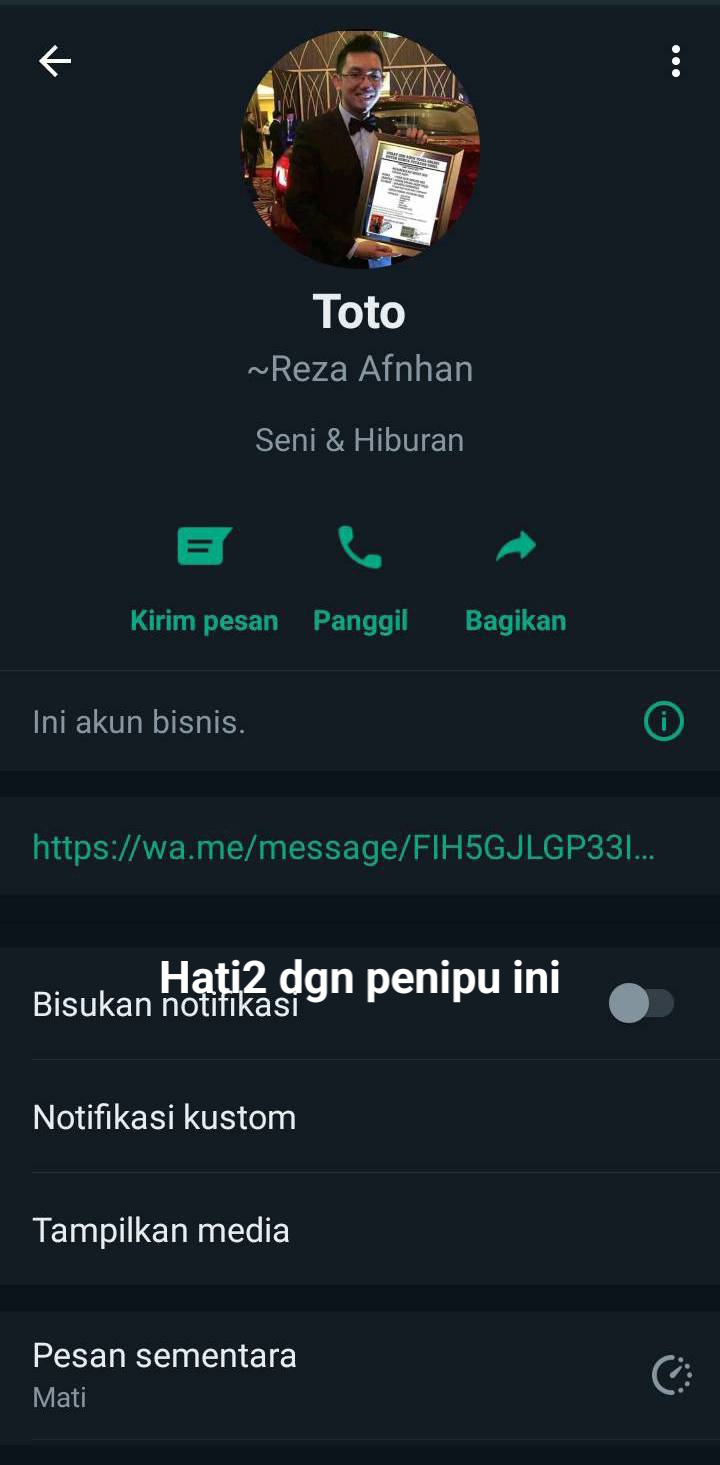The image size is (720, 1465).
Task: Open business account info icon
Action: [x=663, y=721]
